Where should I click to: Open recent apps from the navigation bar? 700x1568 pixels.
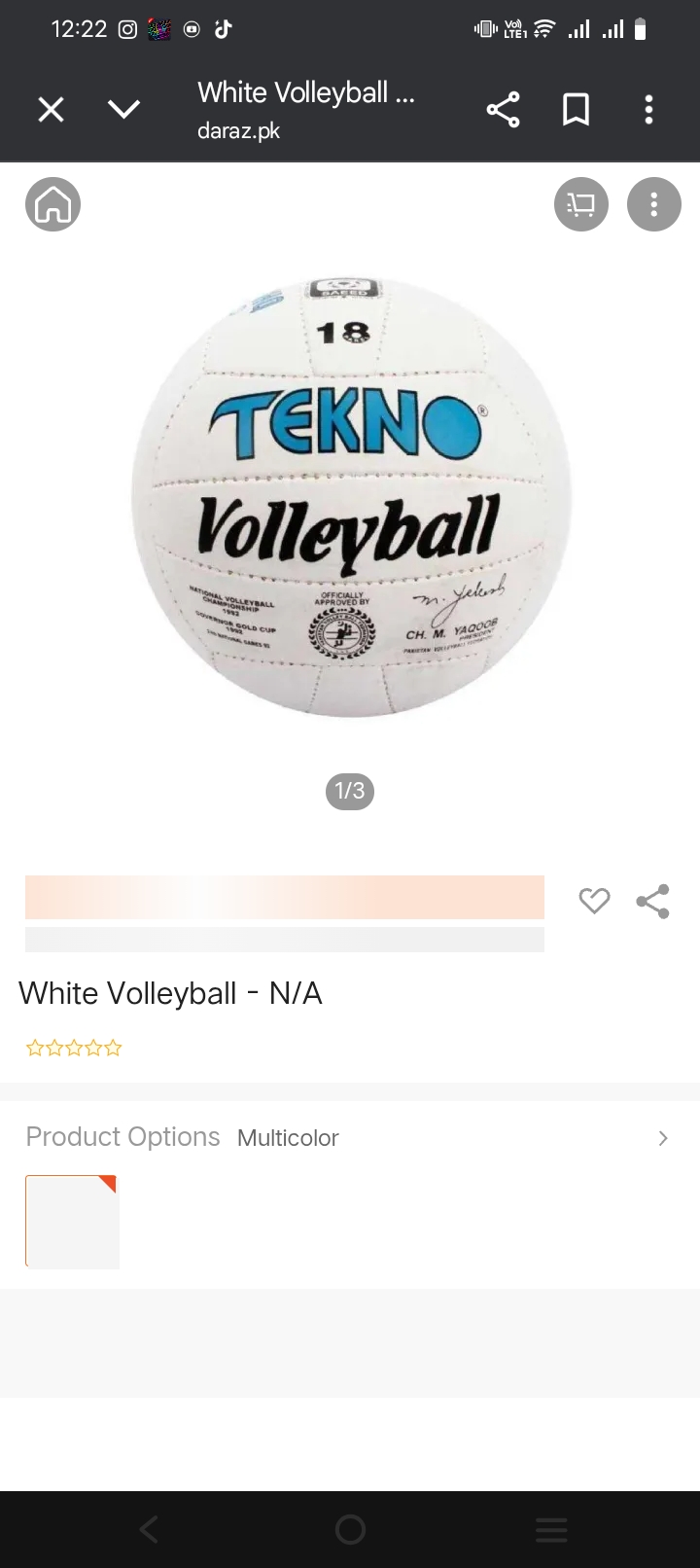pyautogui.click(x=551, y=1529)
